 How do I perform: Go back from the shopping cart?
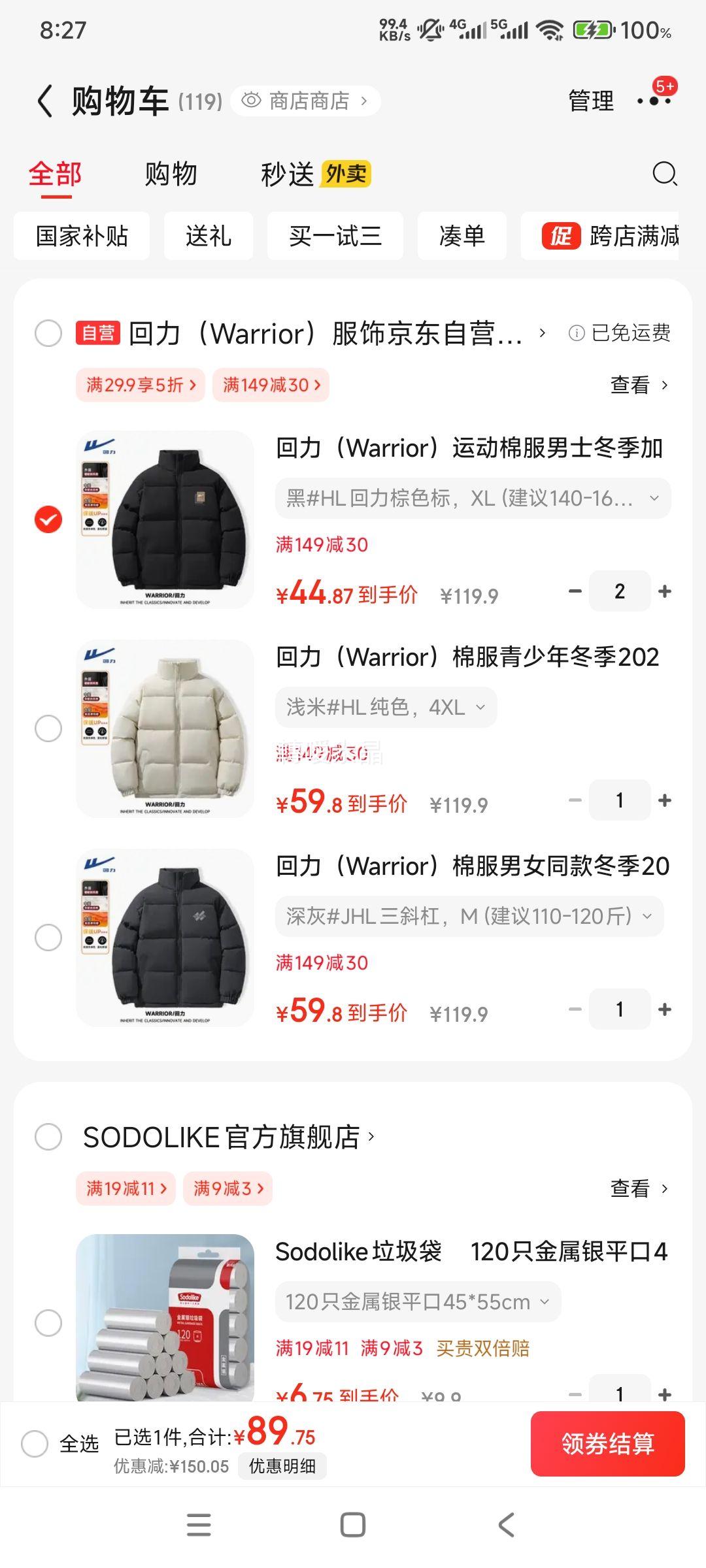point(44,102)
